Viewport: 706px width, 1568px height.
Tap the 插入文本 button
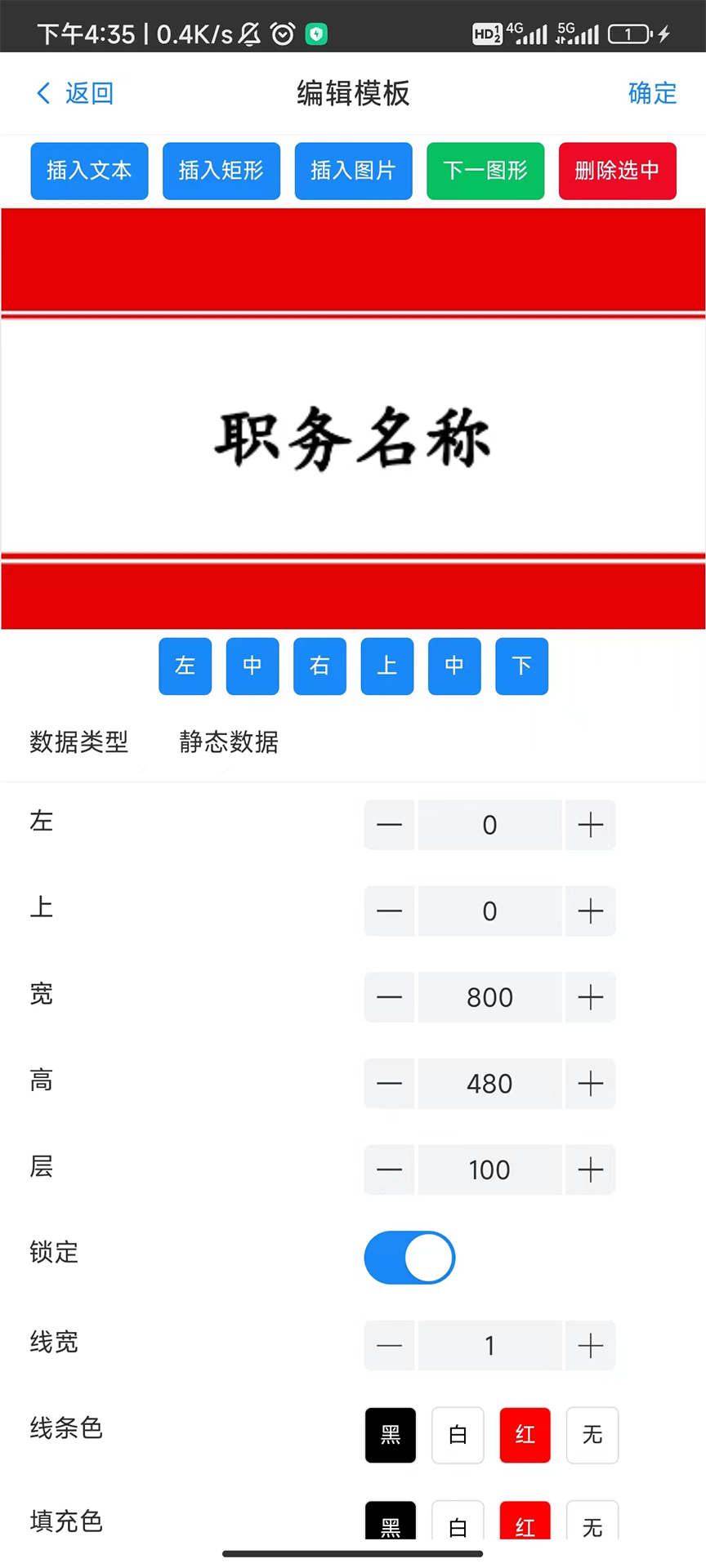click(x=89, y=171)
